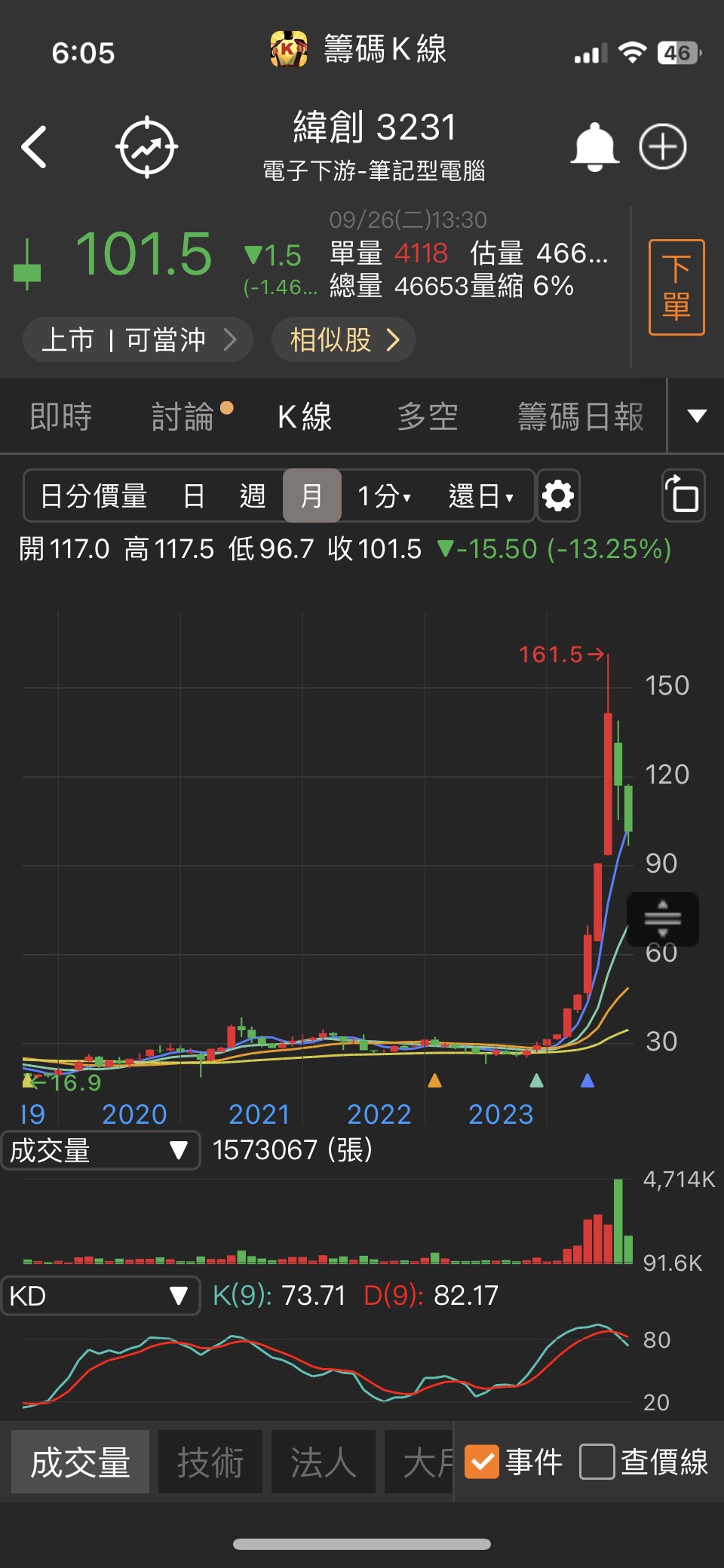The image size is (724, 1568).
Task: Go back using the left arrow
Action: (x=35, y=146)
